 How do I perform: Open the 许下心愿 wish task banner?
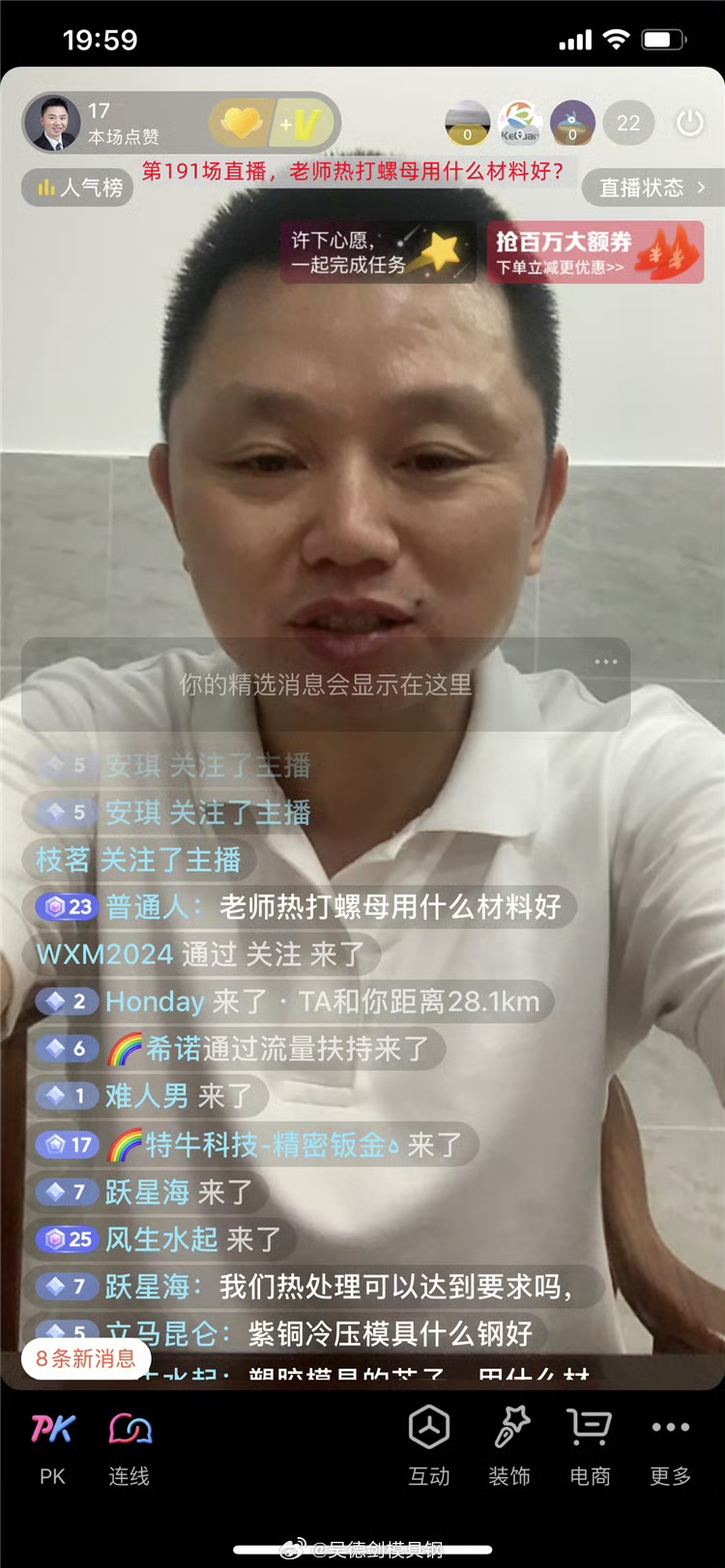(x=378, y=252)
